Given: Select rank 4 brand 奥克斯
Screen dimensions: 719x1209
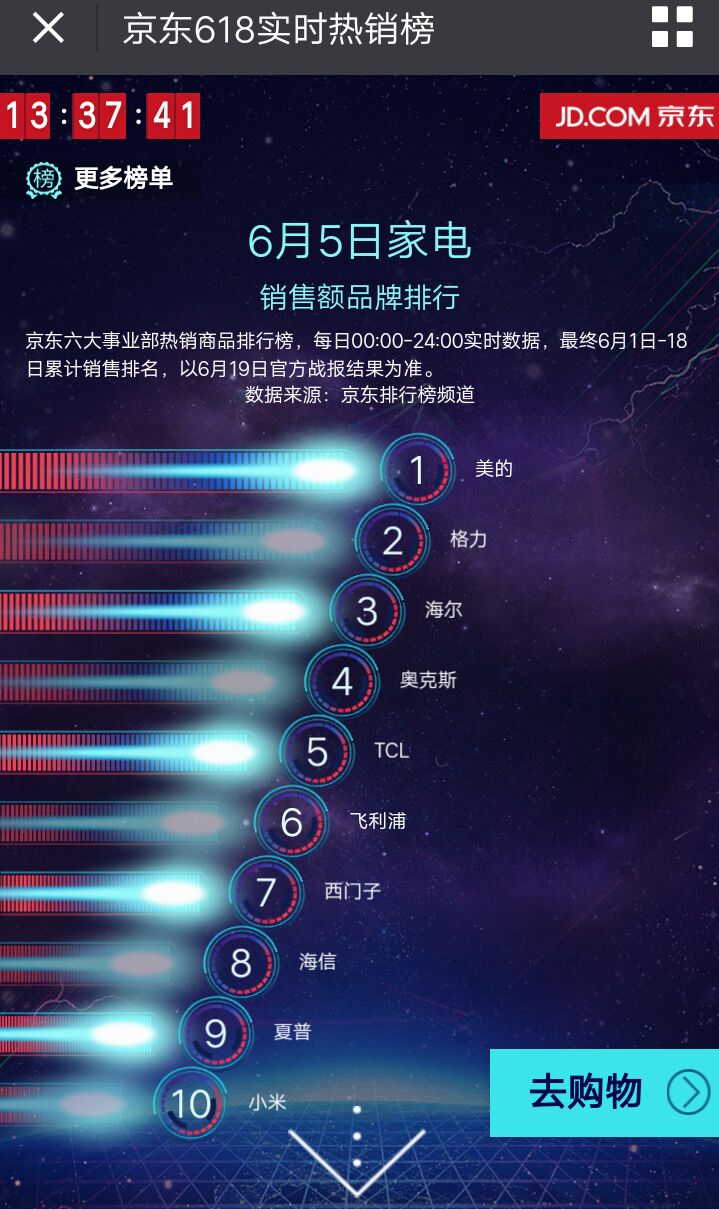Looking at the screenshot, I should [428, 681].
